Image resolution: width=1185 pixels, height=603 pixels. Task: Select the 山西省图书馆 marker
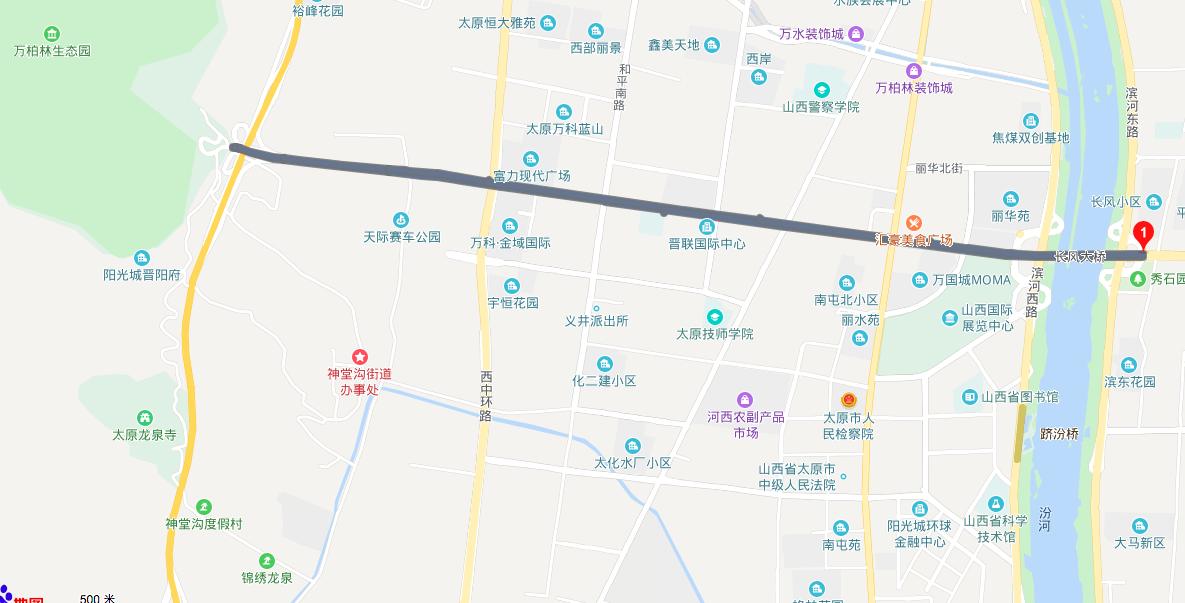coord(970,397)
